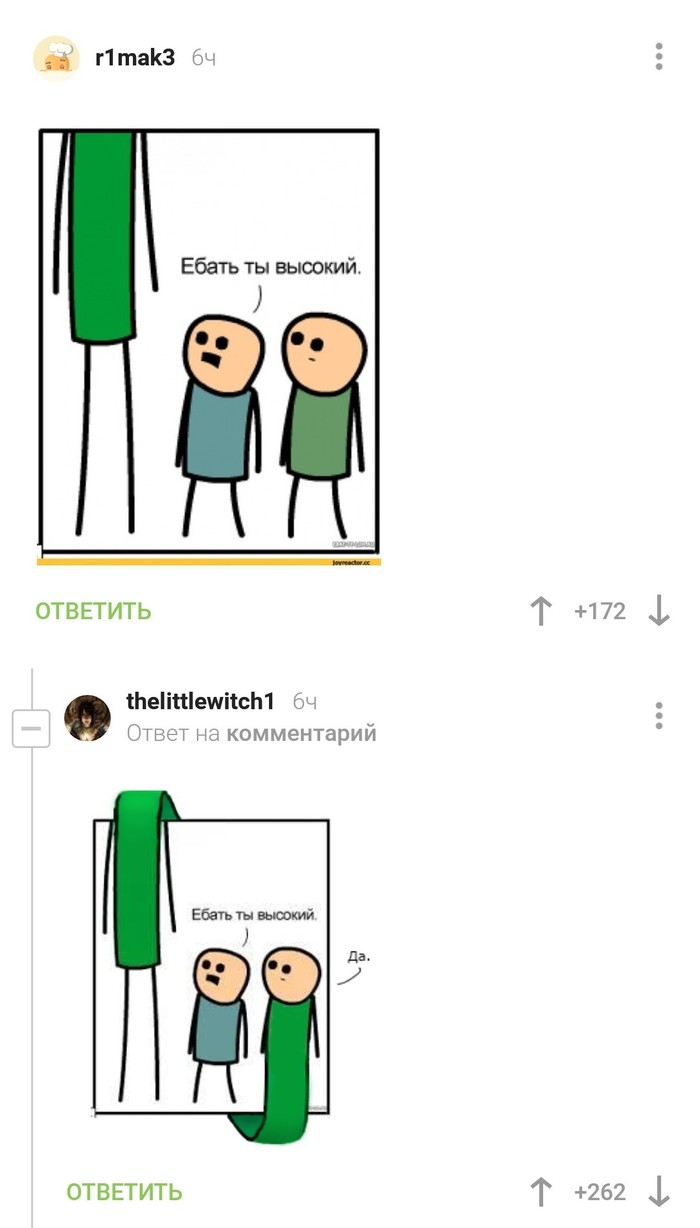Open r1mak3's profile avatar
This screenshot has width=700, height=1228.
click(x=57, y=58)
